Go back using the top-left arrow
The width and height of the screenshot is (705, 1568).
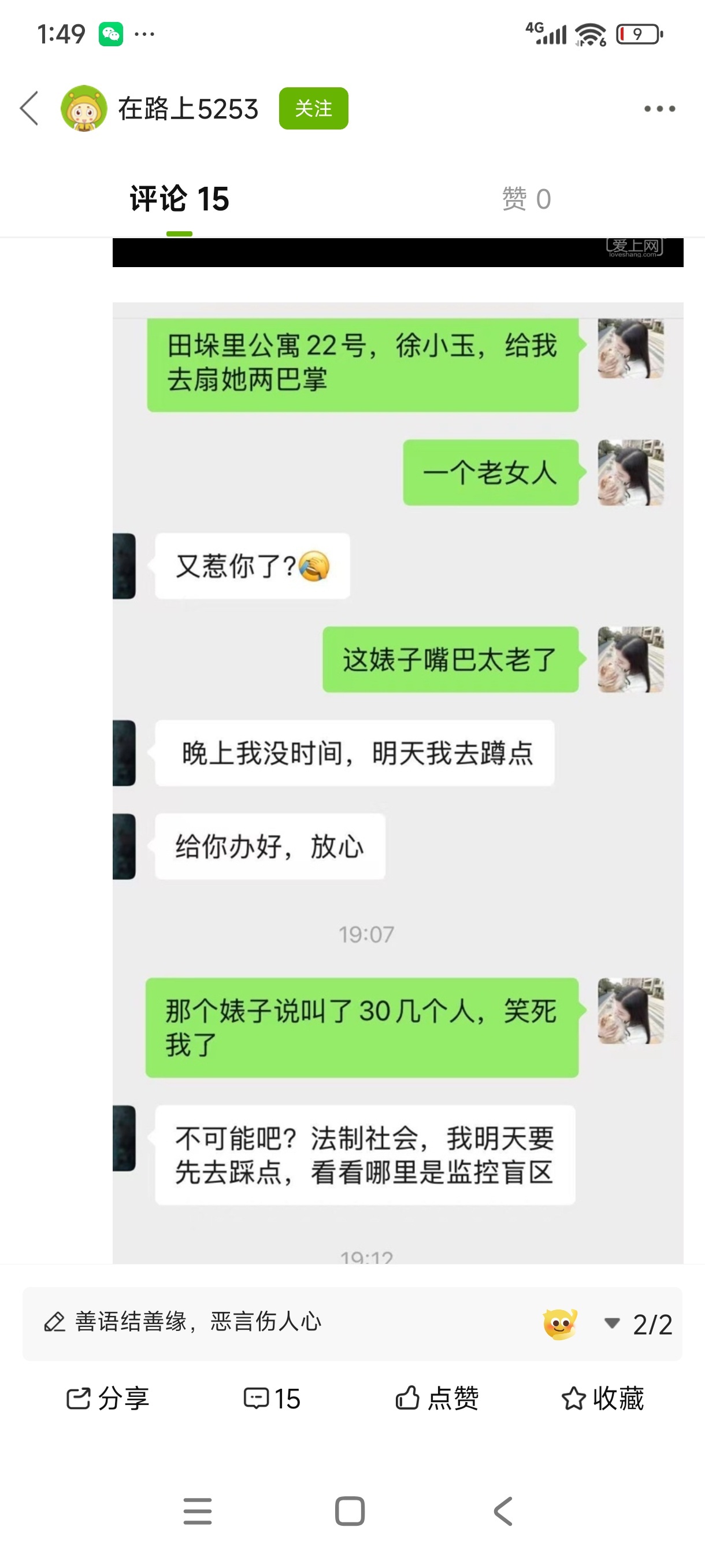pyautogui.click(x=29, y=108)
